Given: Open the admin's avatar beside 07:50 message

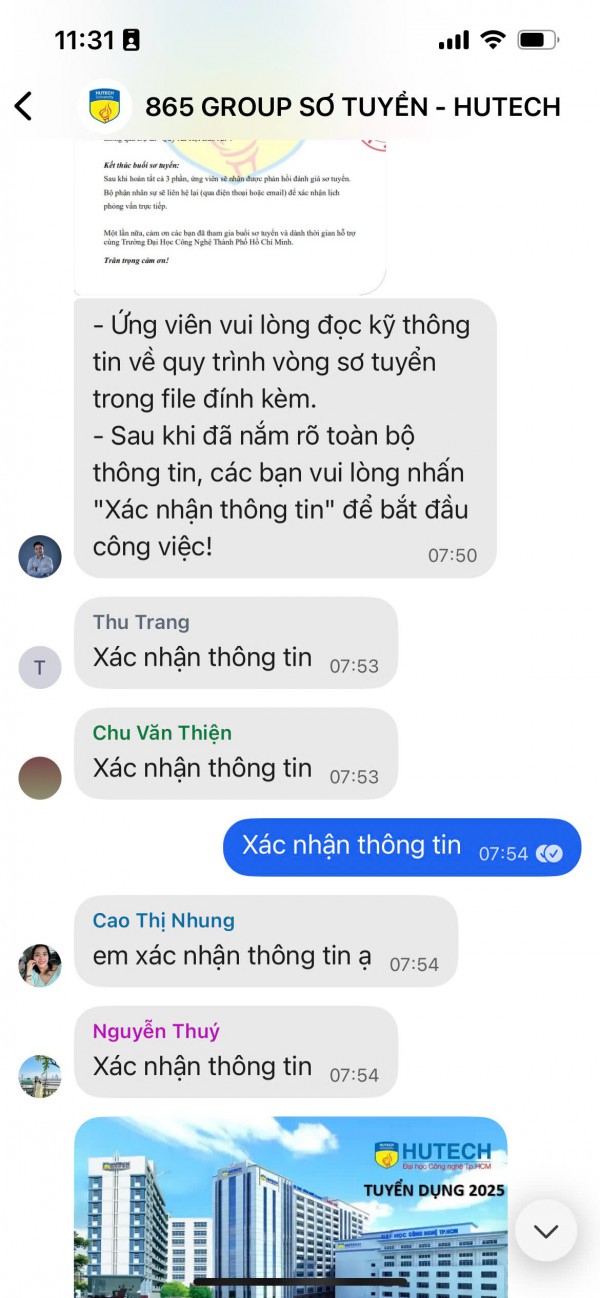Looking at the screenshot, I should [x=40, y=557].
